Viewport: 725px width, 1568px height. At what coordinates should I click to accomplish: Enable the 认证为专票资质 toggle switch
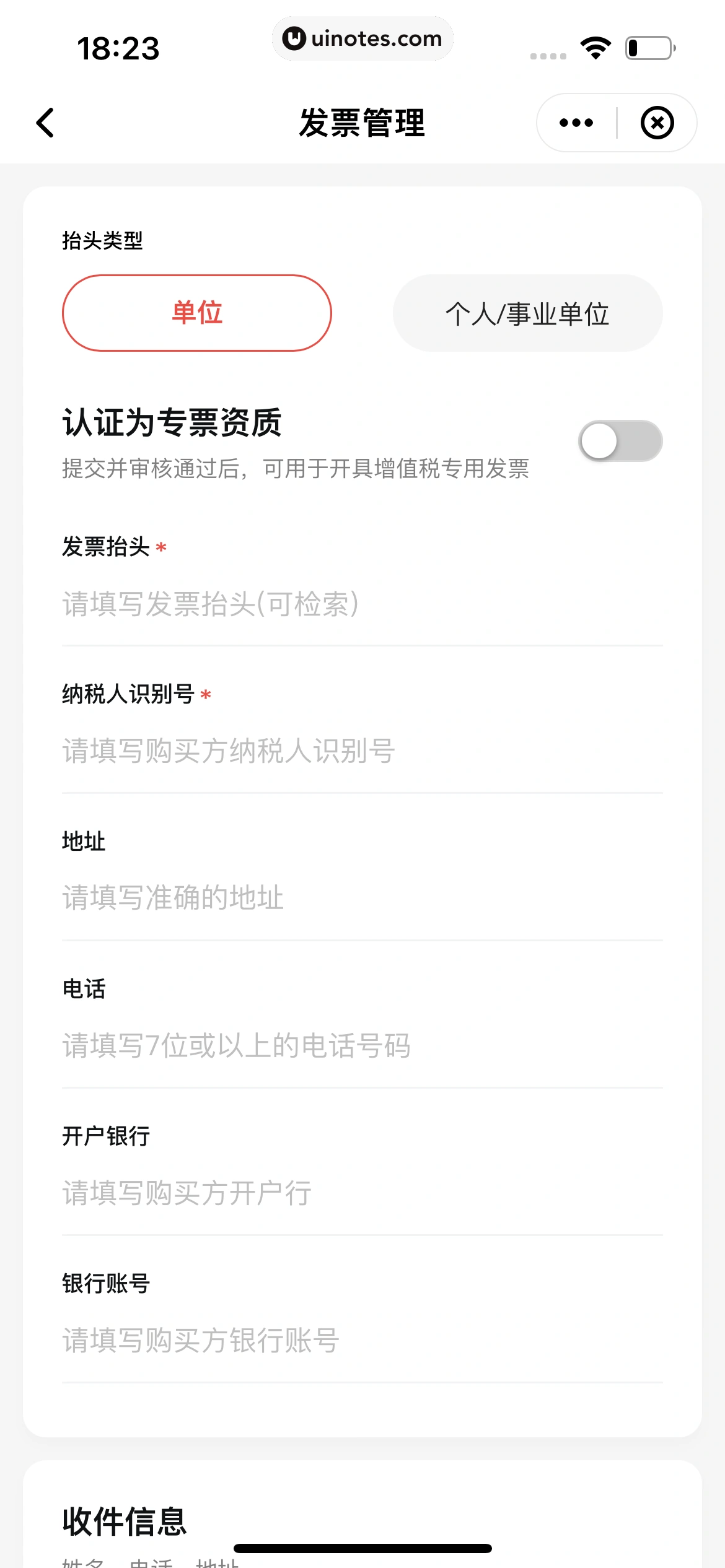[622, 440]
